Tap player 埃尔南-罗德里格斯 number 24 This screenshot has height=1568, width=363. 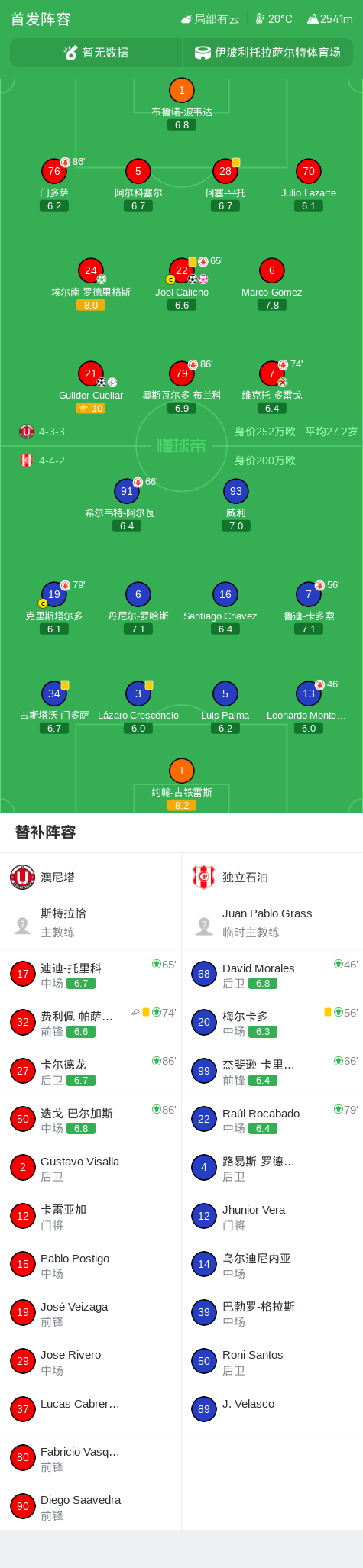coord(91,284)
